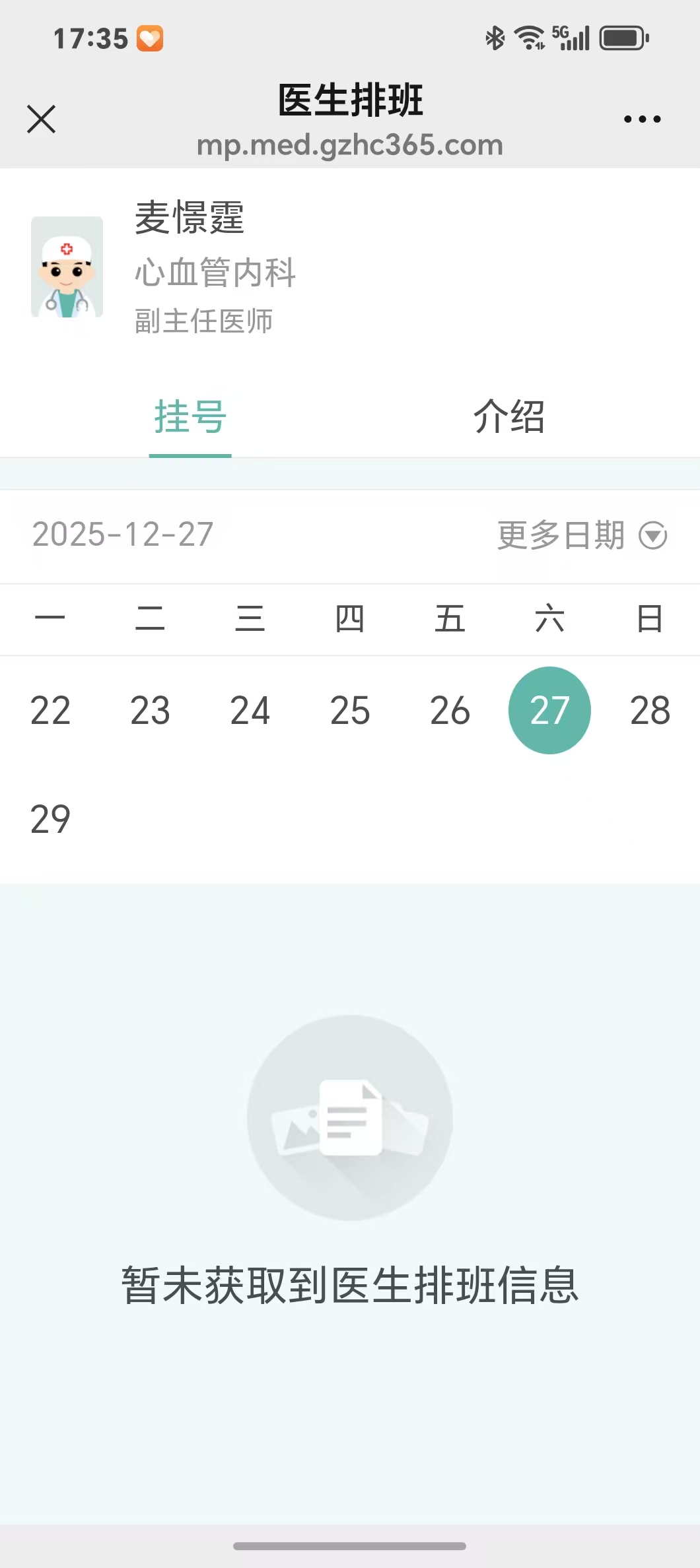Choose date 23 in the calendar
The image size is (700, 1568).
[150, 711]
